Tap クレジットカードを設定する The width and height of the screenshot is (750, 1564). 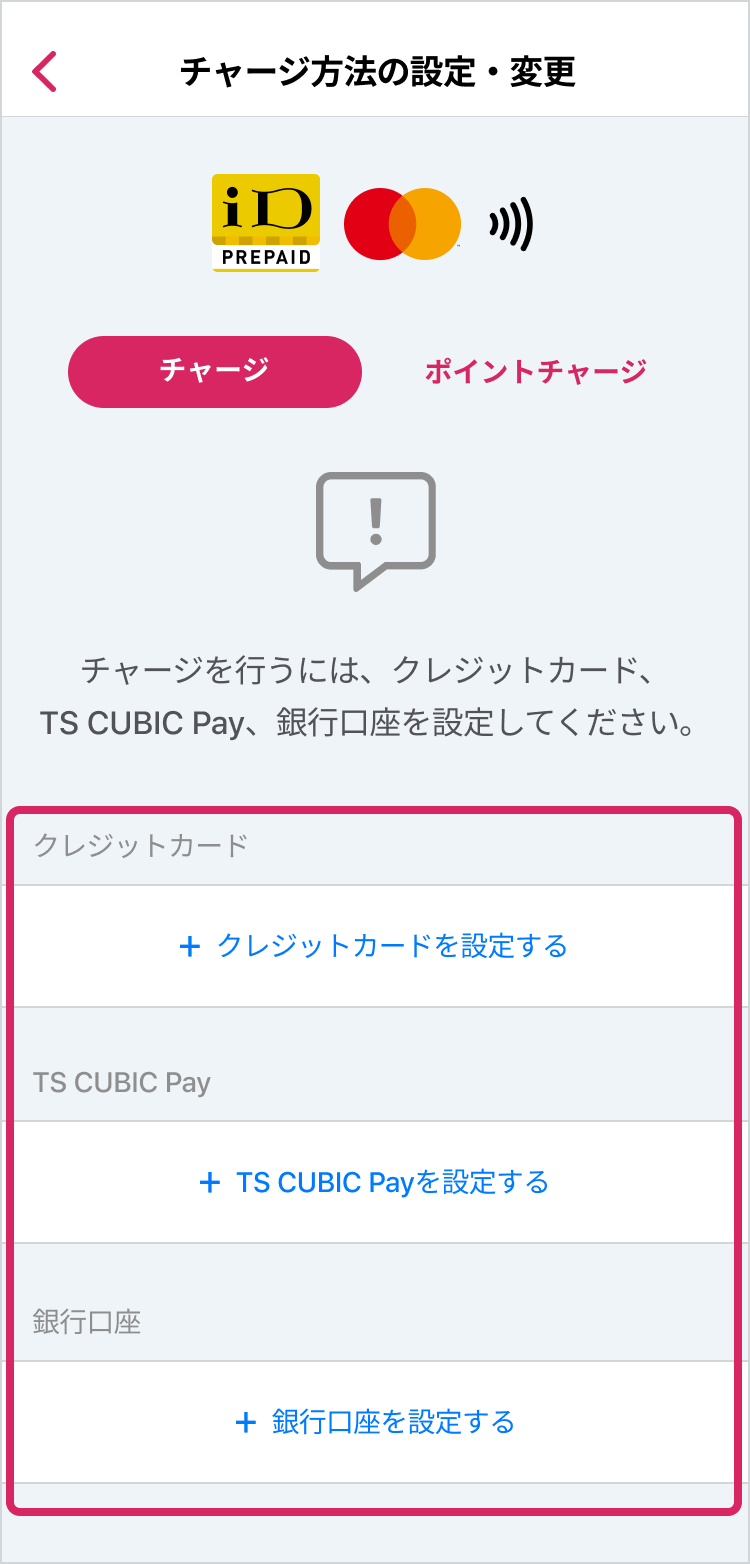[374, 946]
